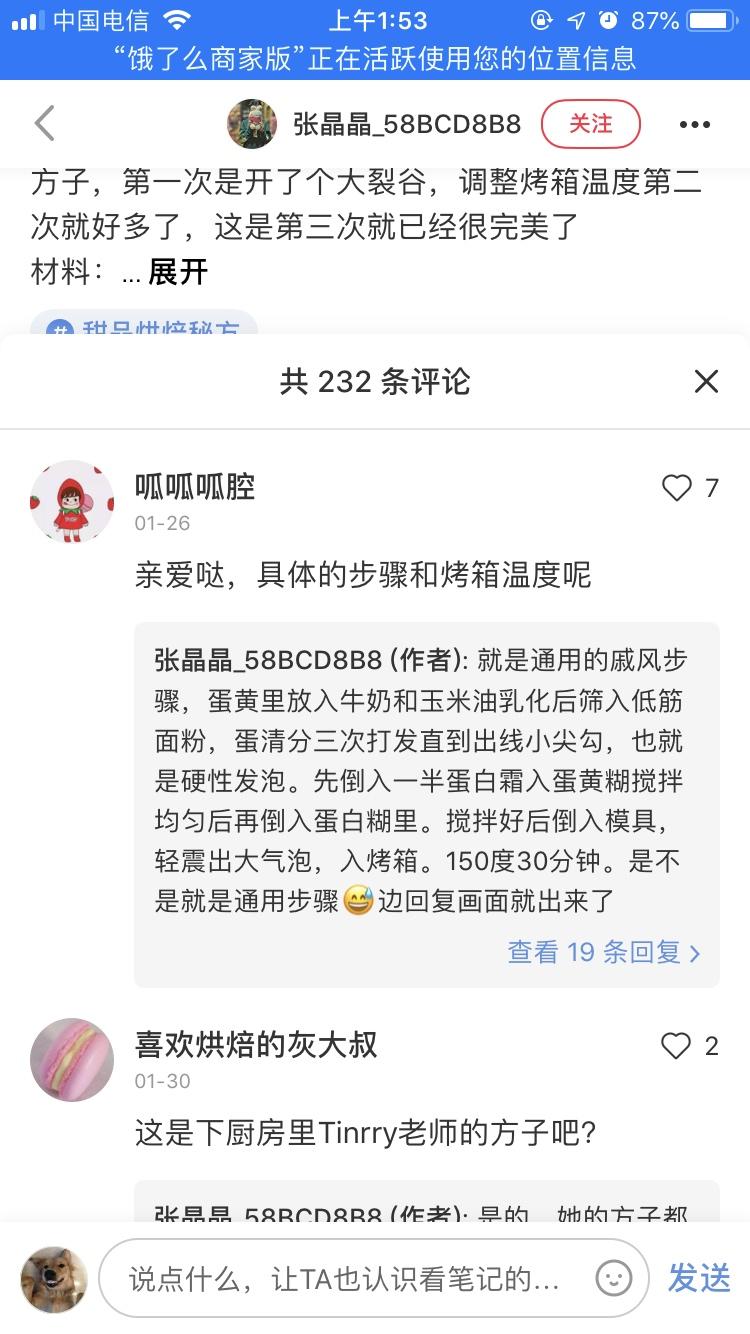Open the author avatar in the header
Viewport: 750px width, 1334px height.
(252, 124)
